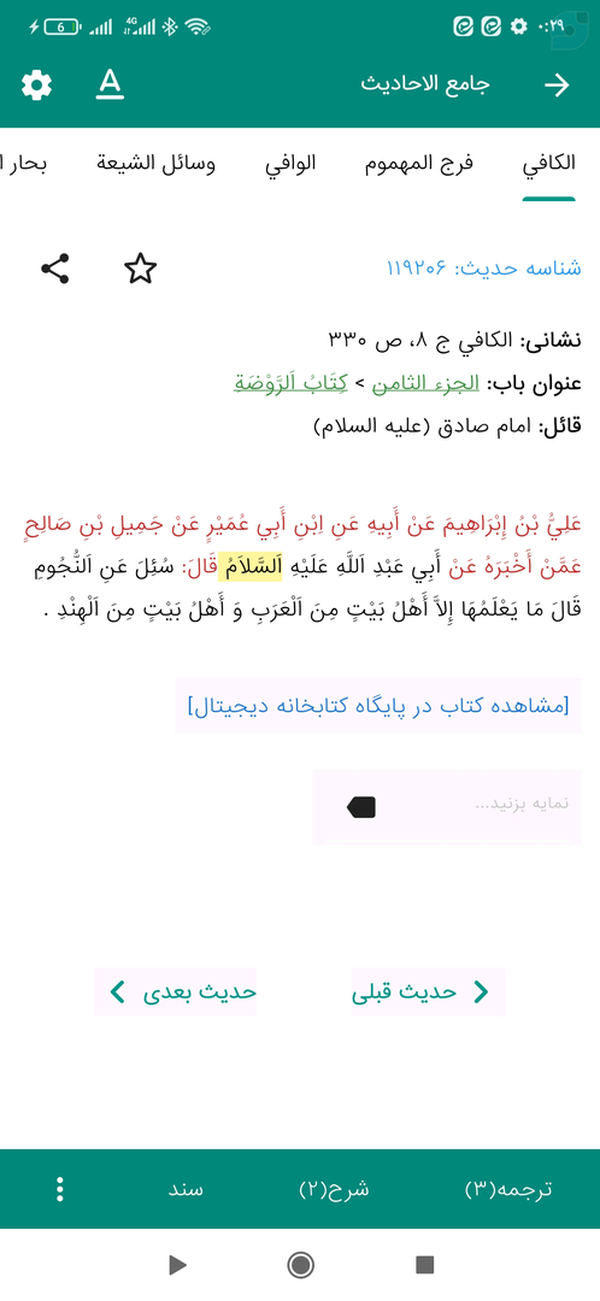Open the settings gear icon
600x1301 pixels.
36,85
